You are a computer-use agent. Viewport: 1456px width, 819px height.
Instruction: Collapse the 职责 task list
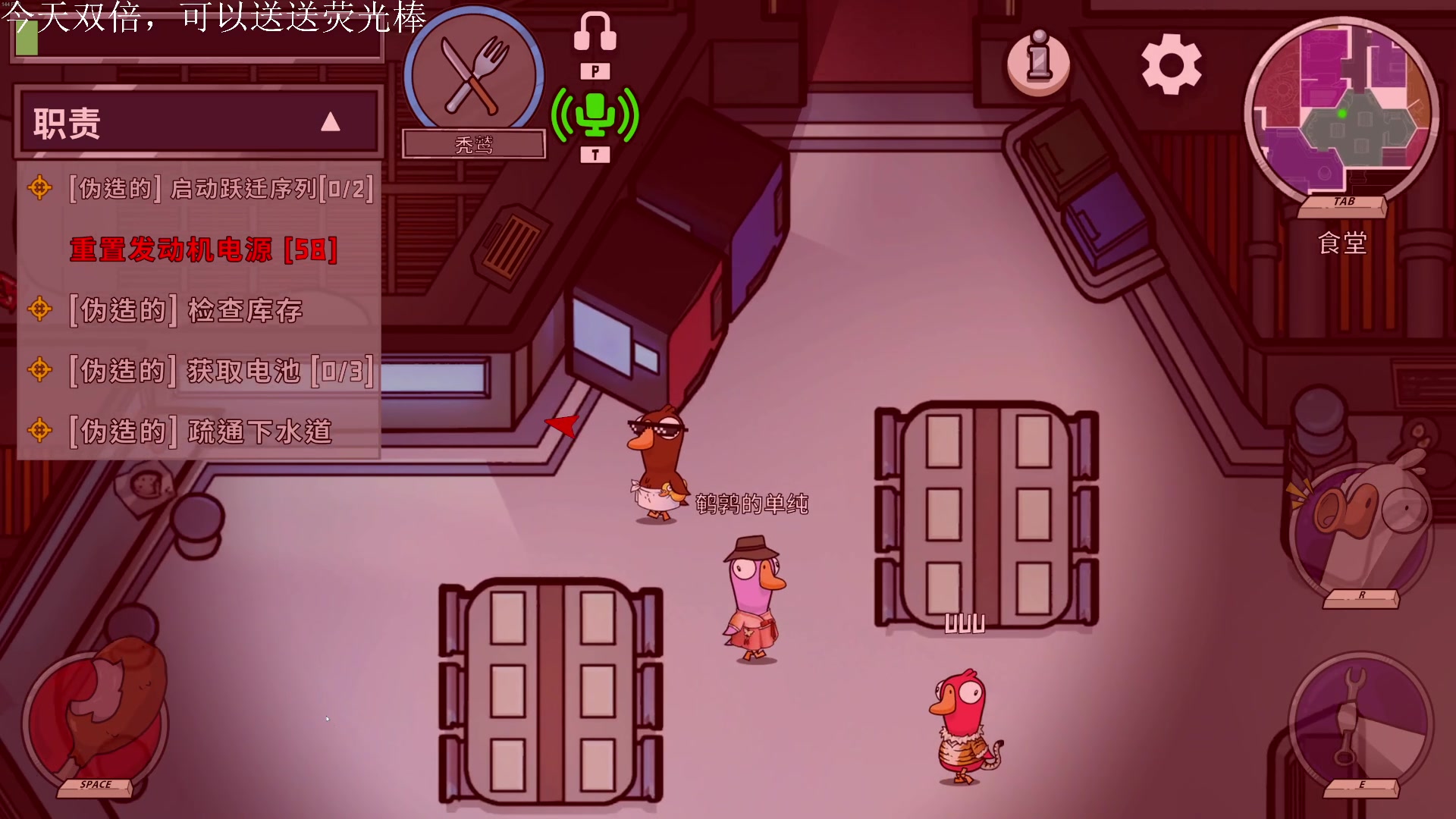[330, 122]
